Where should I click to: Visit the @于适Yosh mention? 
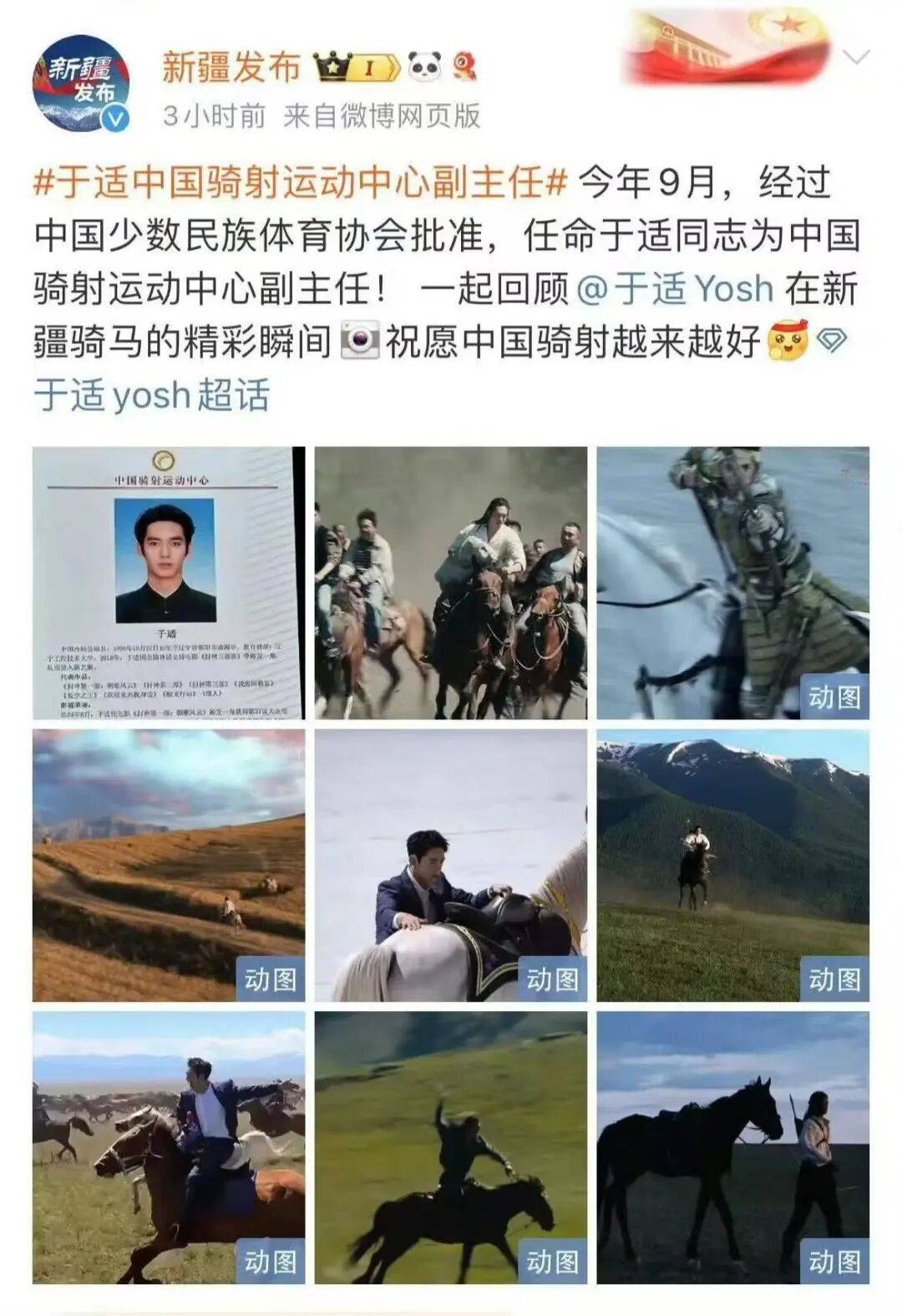click(x=675, y=289)
